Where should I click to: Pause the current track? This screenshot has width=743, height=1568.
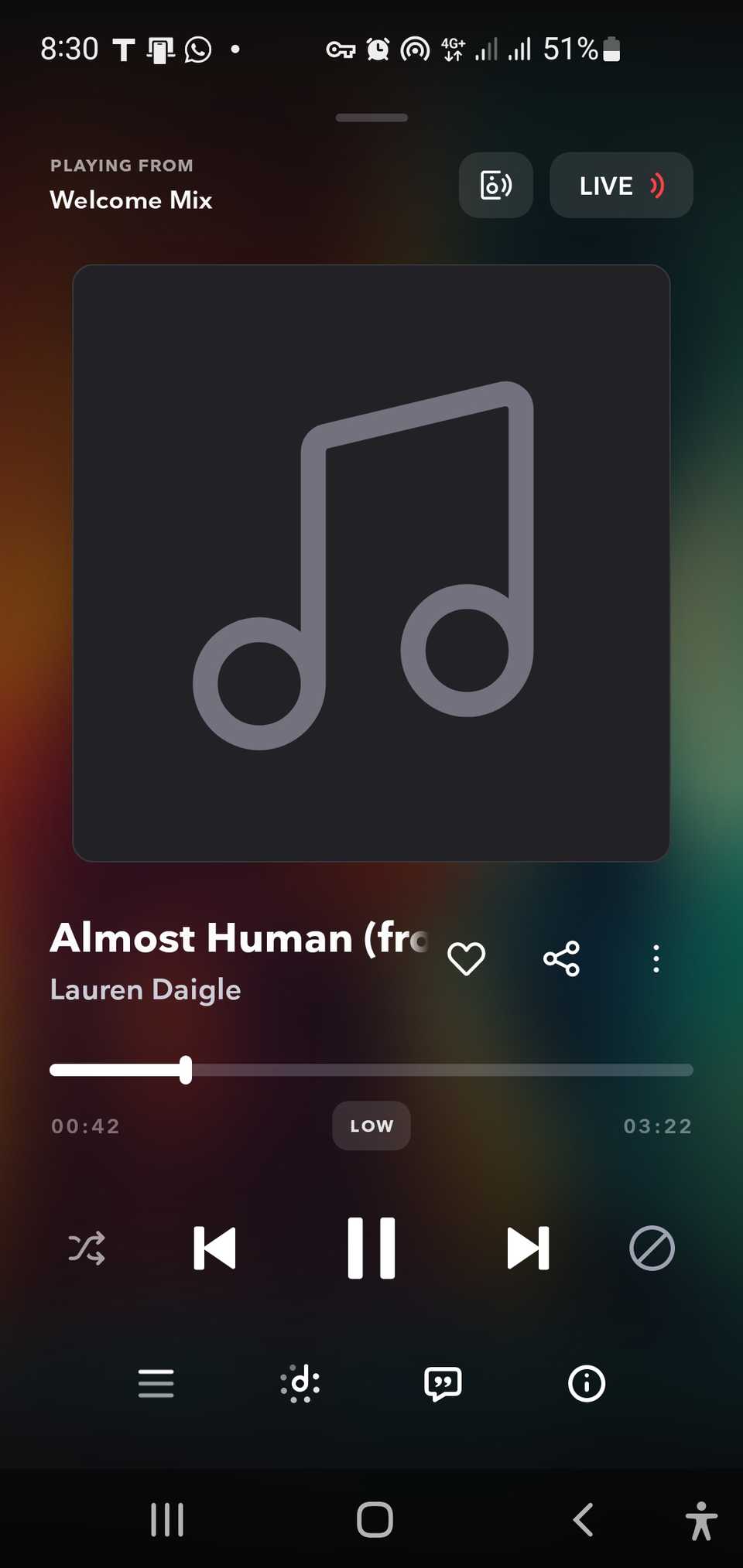tap(371, 1248)
